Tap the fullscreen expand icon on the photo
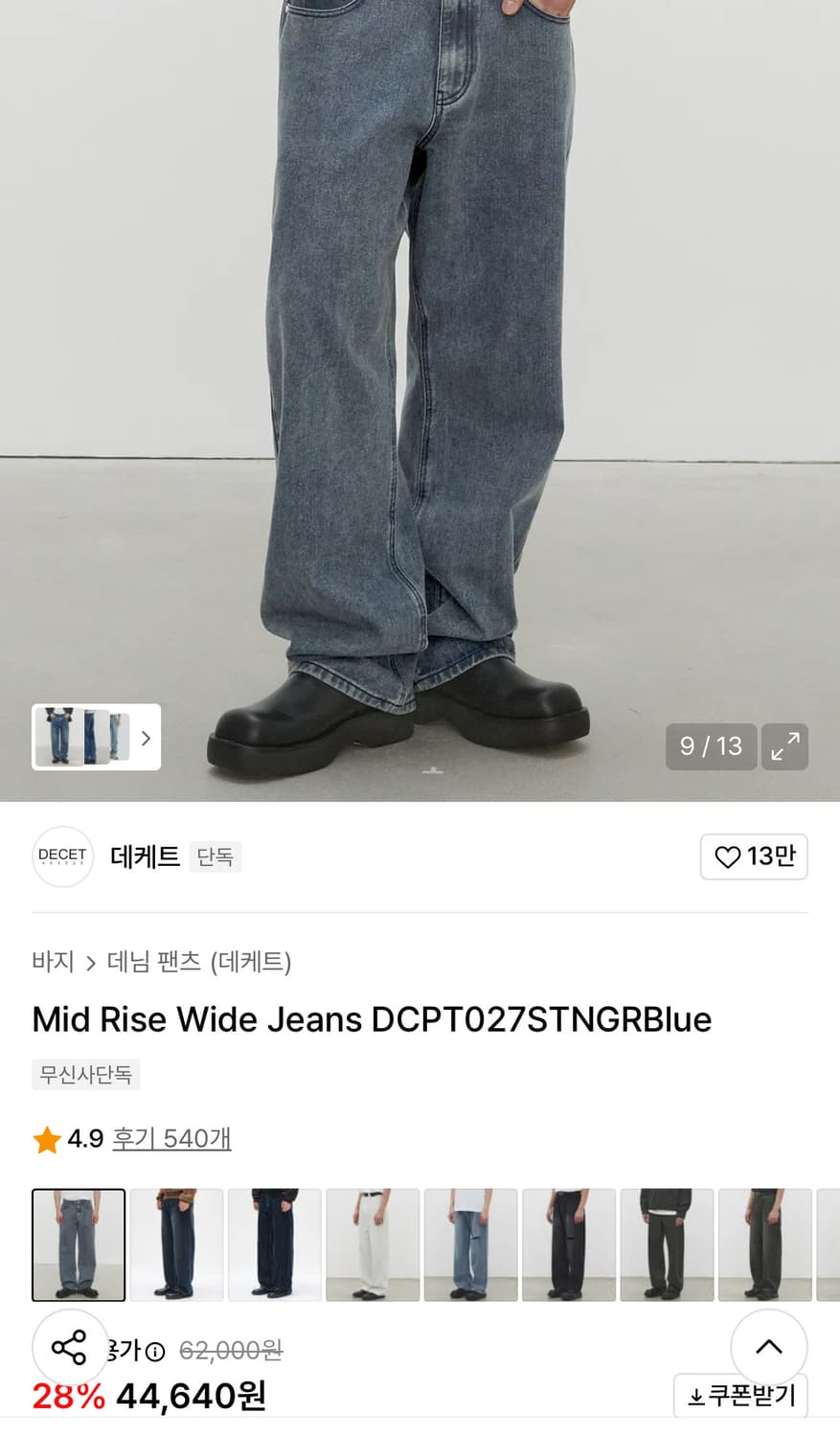 (784, 746)
